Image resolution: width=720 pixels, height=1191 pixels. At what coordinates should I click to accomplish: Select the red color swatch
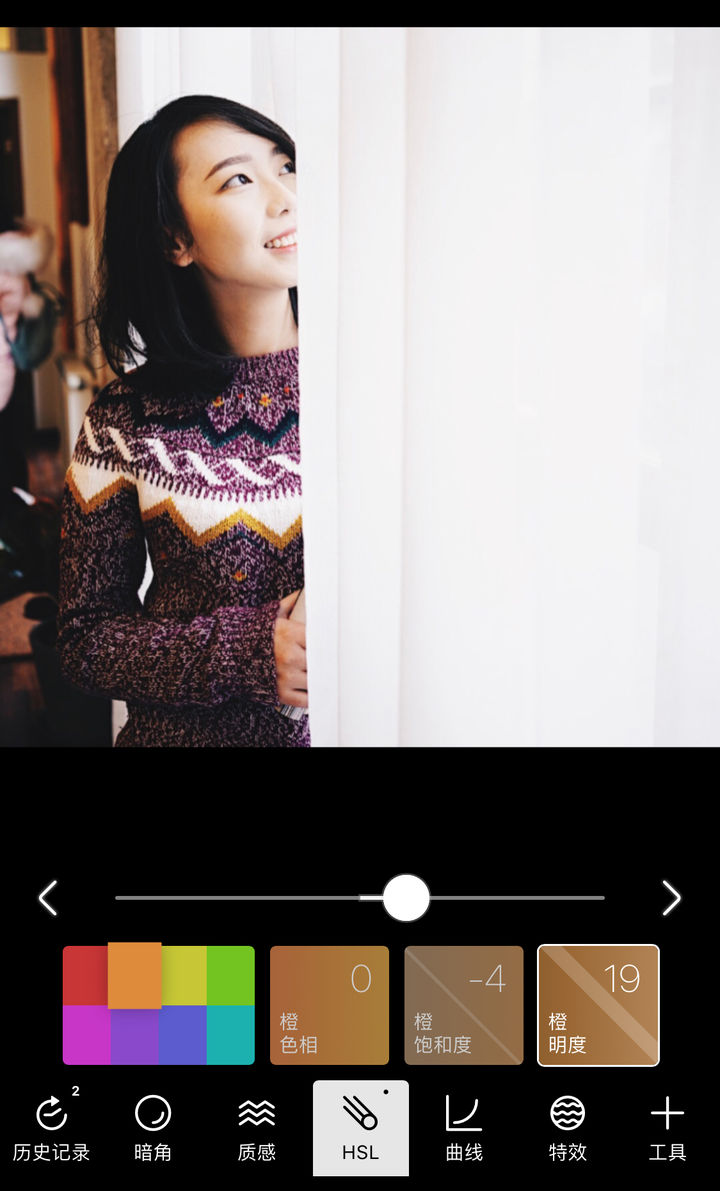pyautogui.click(x=85, y=976)
